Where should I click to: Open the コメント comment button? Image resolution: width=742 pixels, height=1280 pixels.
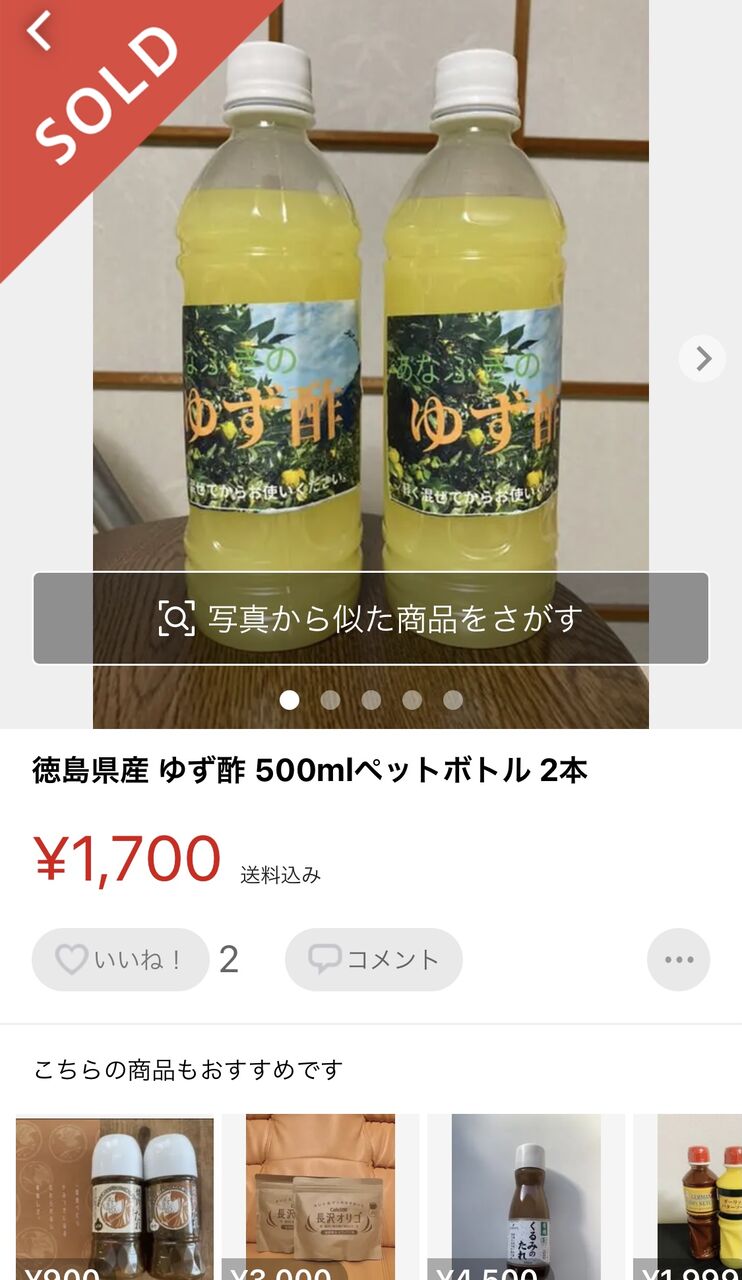[374, 960]
